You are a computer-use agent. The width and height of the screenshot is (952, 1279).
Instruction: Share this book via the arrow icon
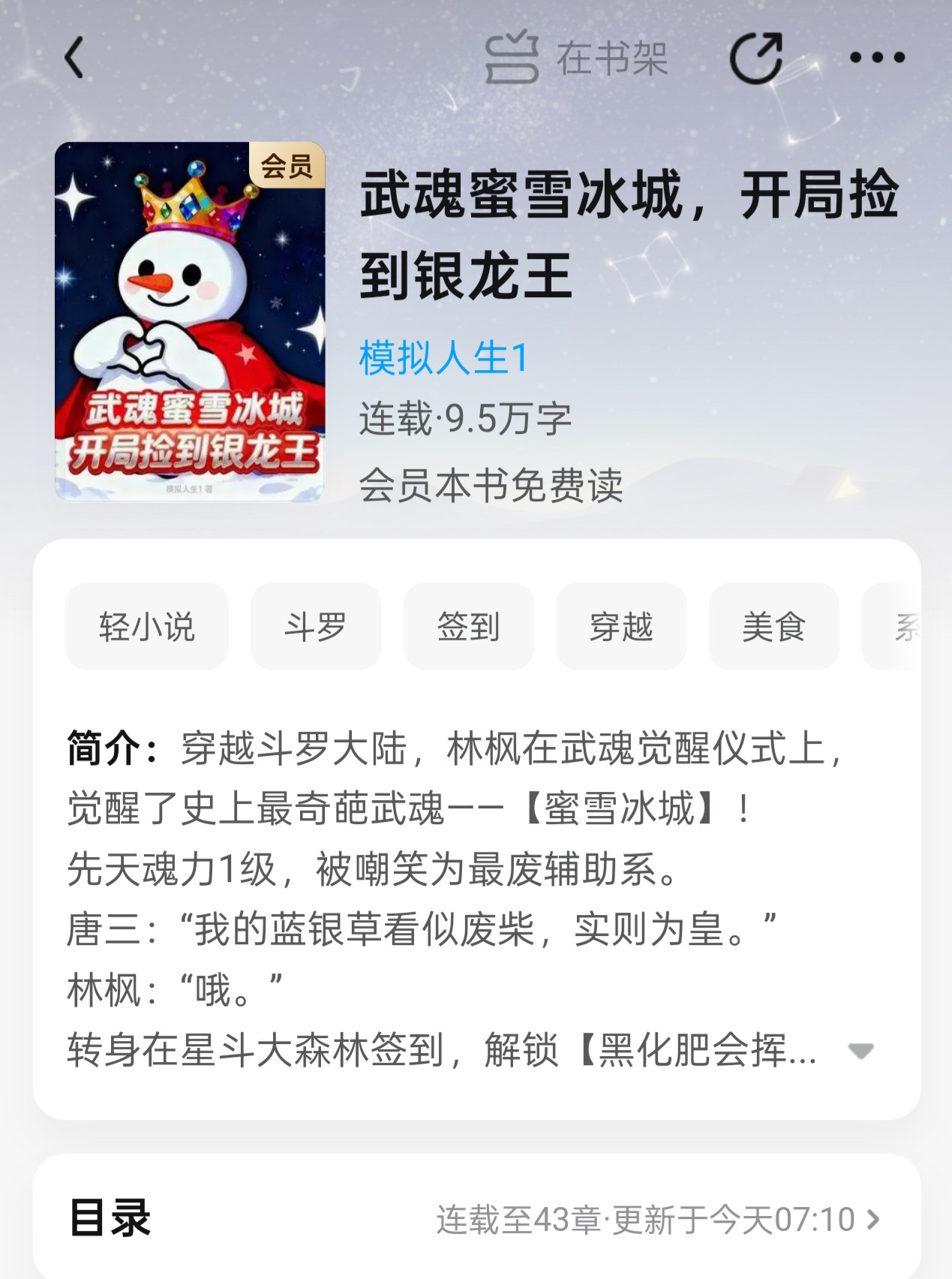[755, 59]
